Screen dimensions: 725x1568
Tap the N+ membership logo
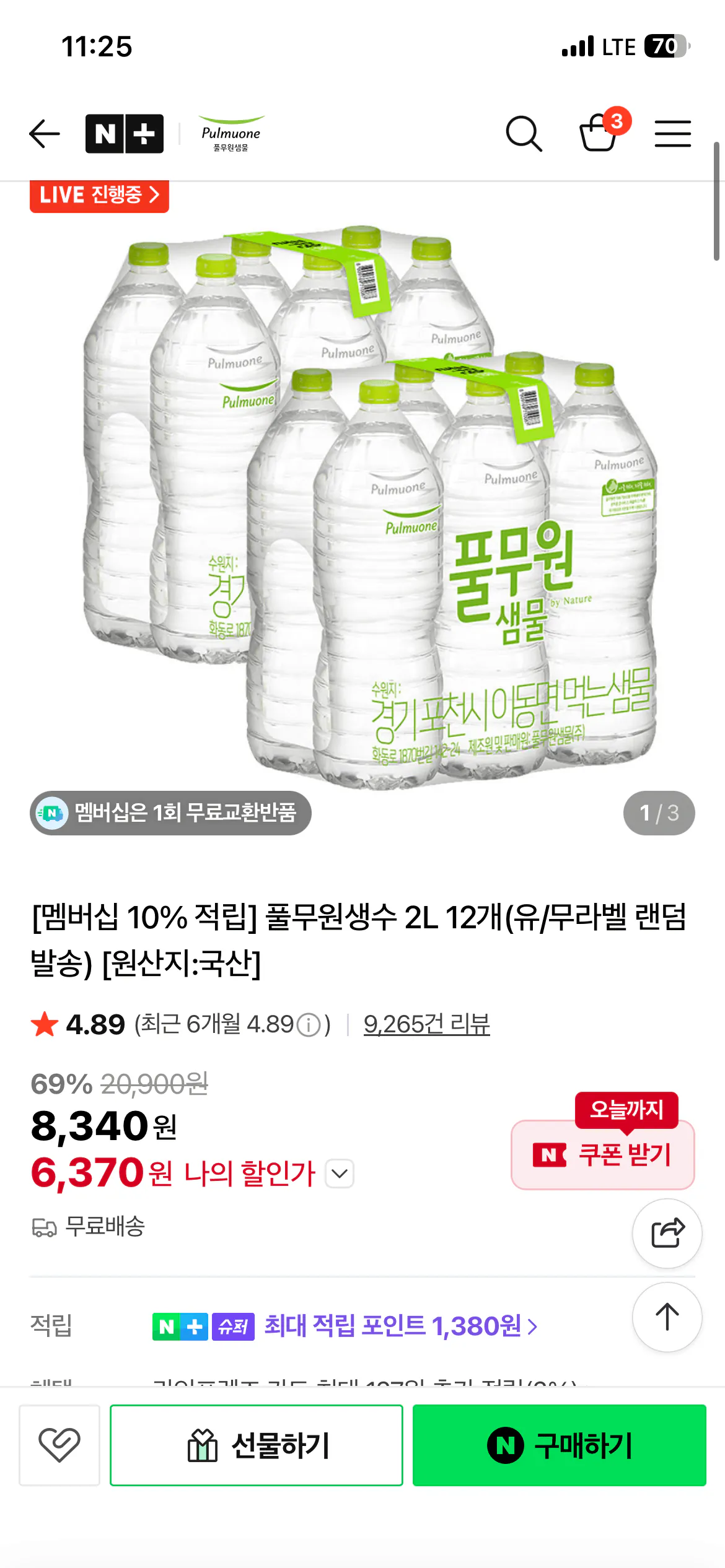(x=124, y=133)
